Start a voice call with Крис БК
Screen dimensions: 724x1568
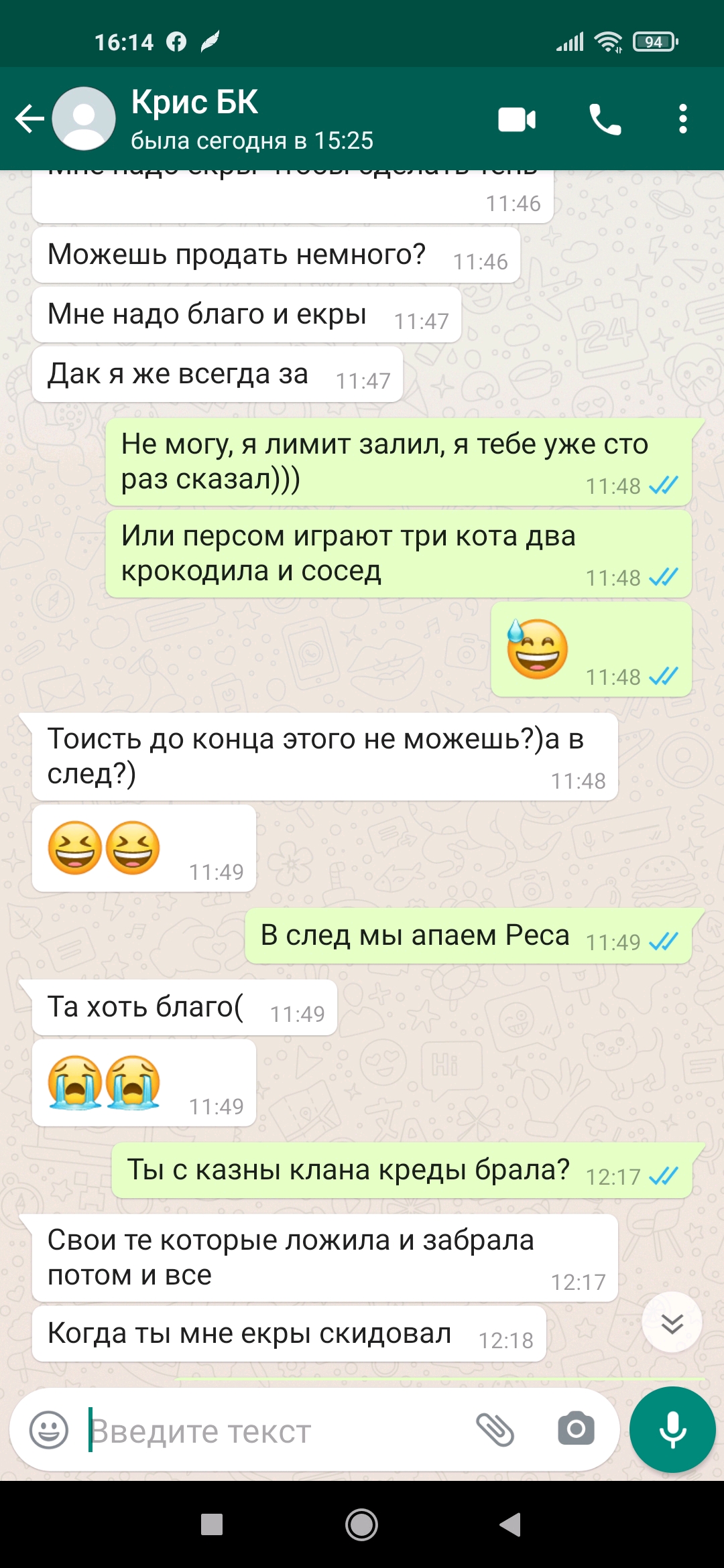605,119
